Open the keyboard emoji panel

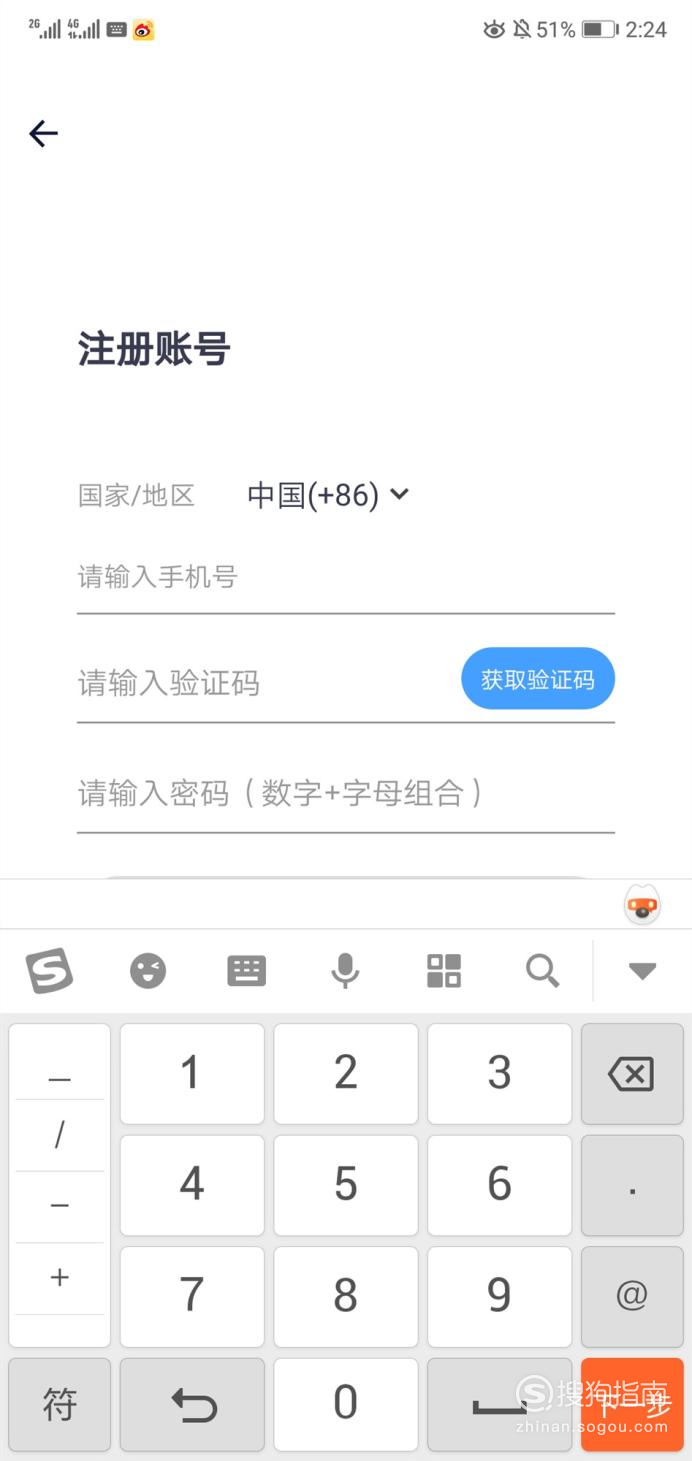[x=148, y=970]
